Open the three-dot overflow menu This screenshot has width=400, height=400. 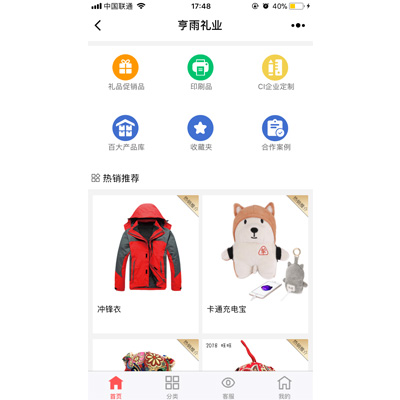298,25
